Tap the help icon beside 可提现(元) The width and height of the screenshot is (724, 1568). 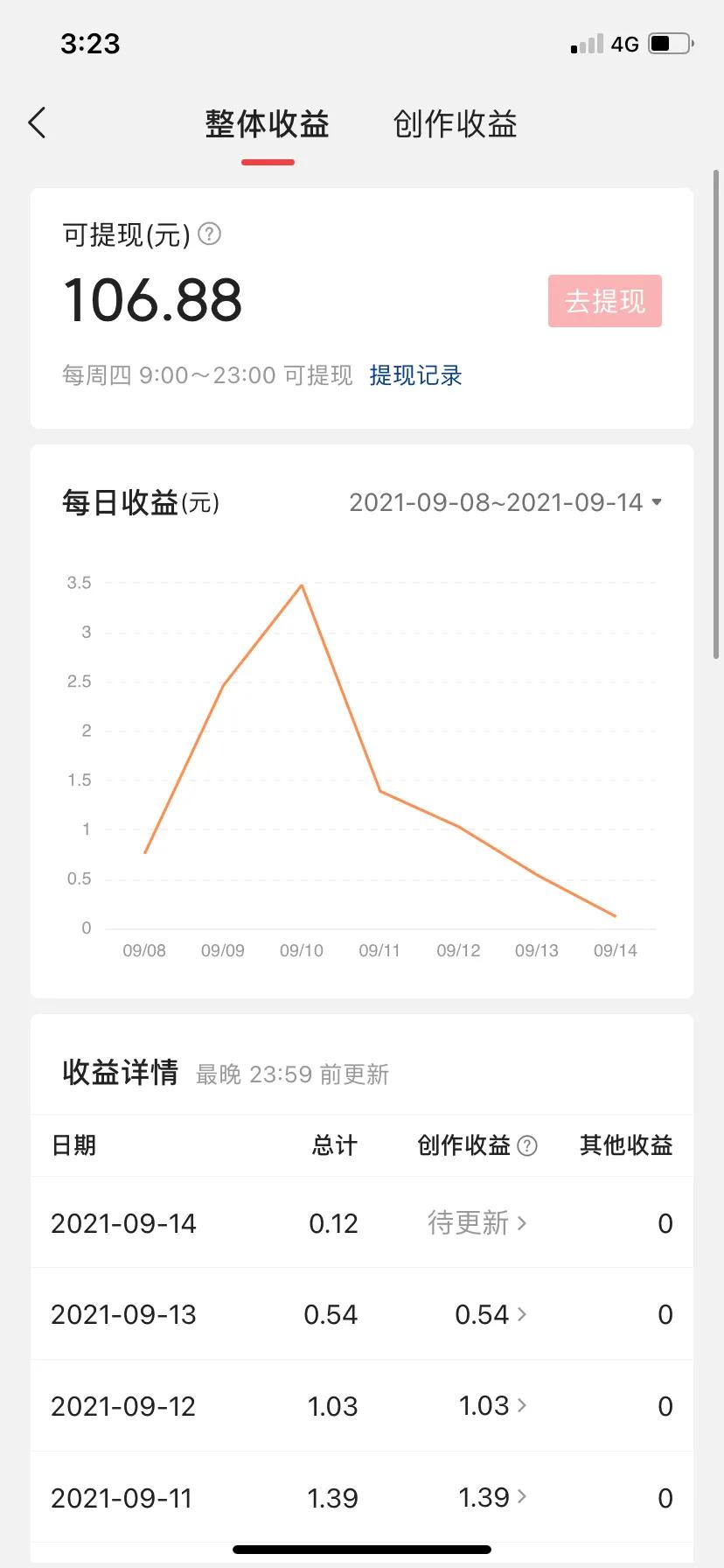coord(210,234)
